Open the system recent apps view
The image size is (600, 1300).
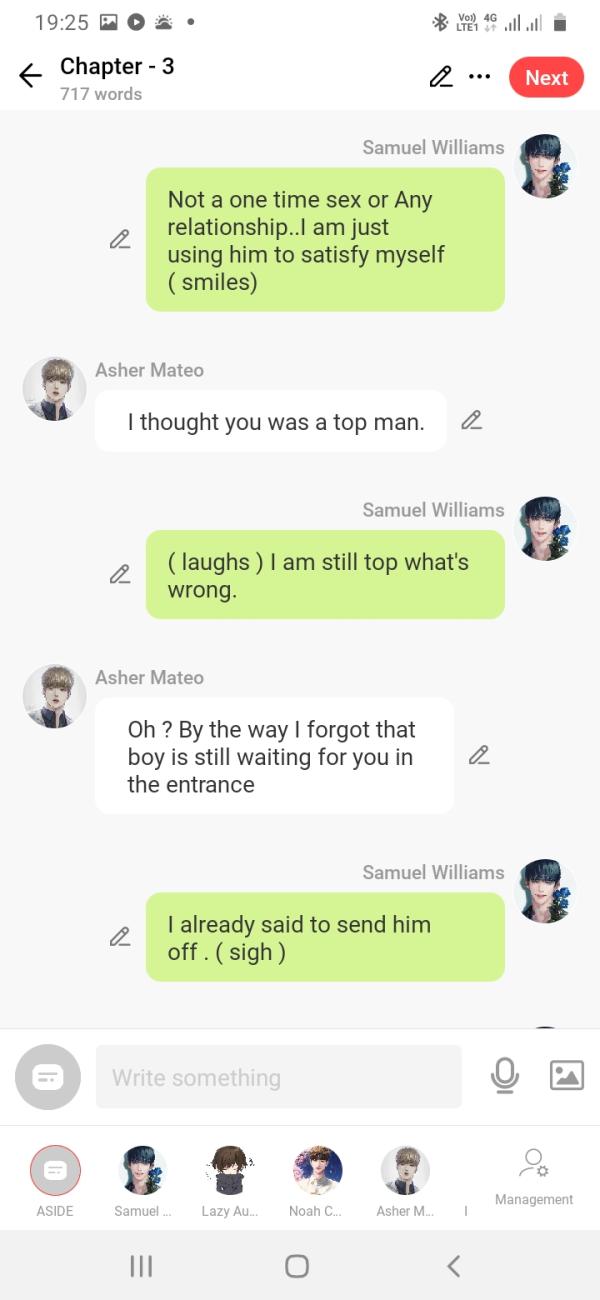click(142, 1266)
